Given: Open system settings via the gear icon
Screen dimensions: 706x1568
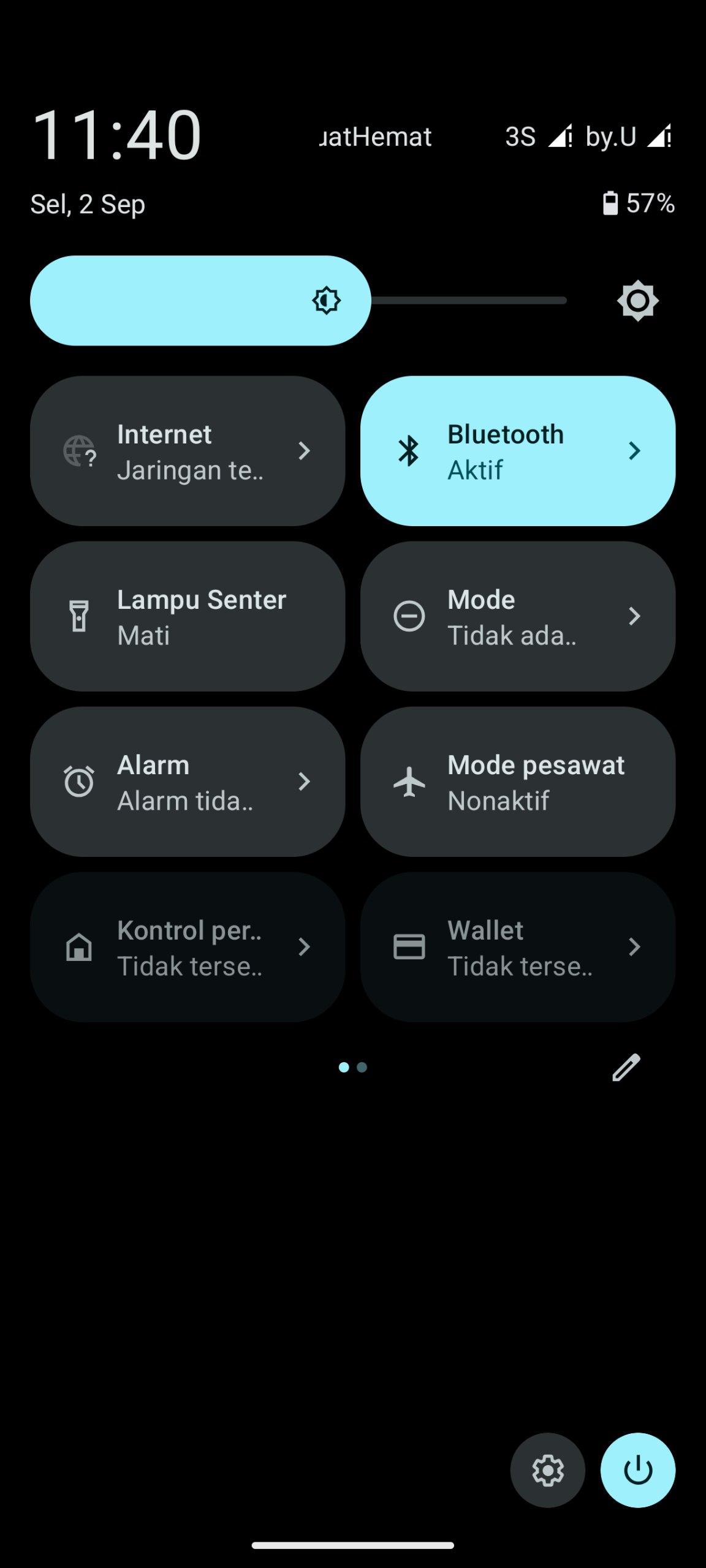Looking at the screenshot, I should [x=547, y=1470].
